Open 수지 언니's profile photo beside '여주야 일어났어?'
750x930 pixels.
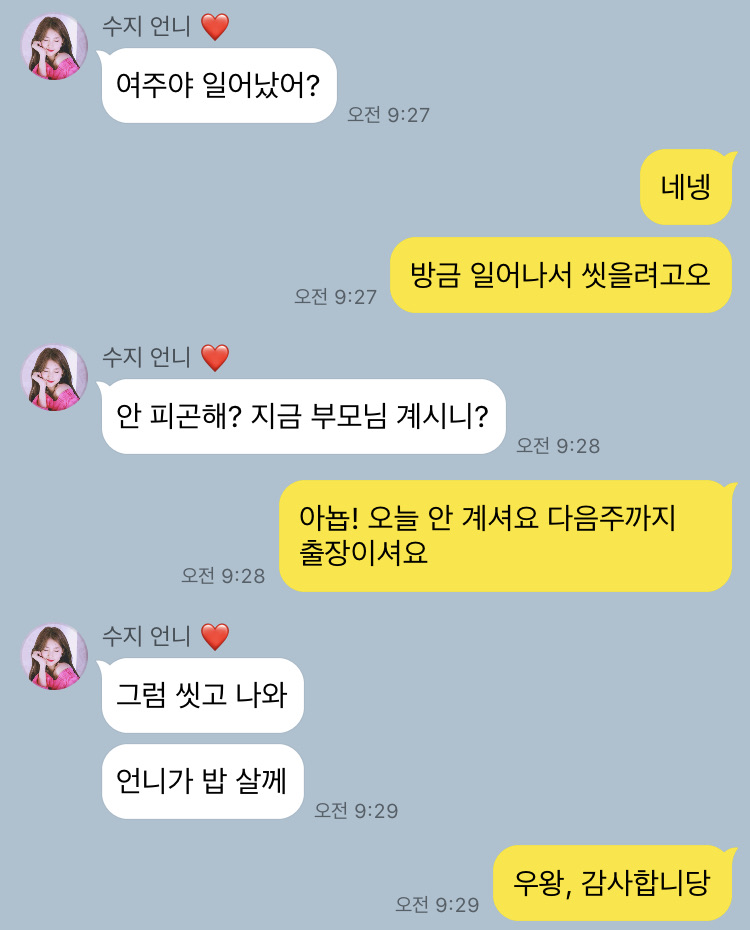[x=55, y=47]
